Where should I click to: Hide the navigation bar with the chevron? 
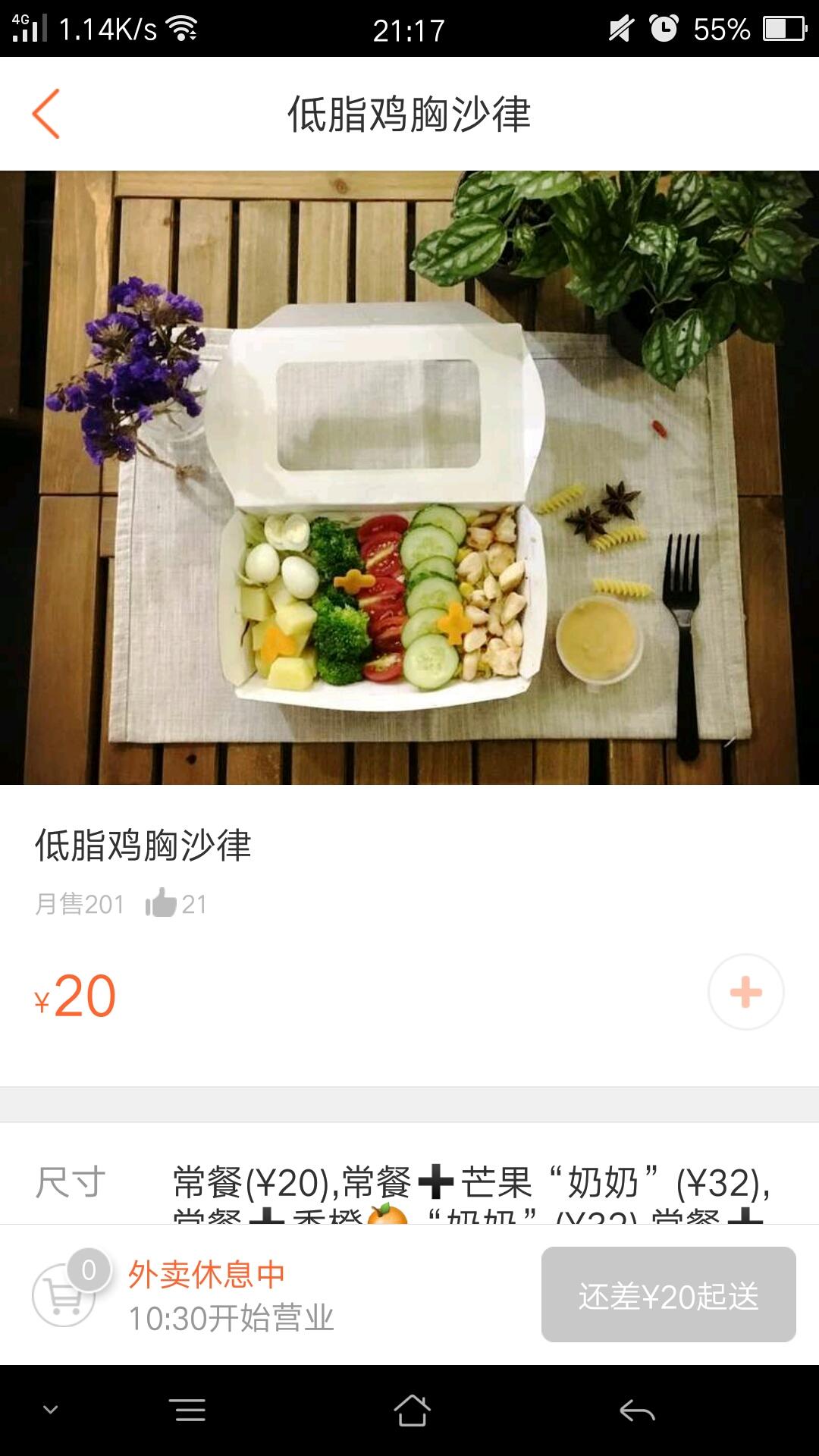coord(51,1410)
